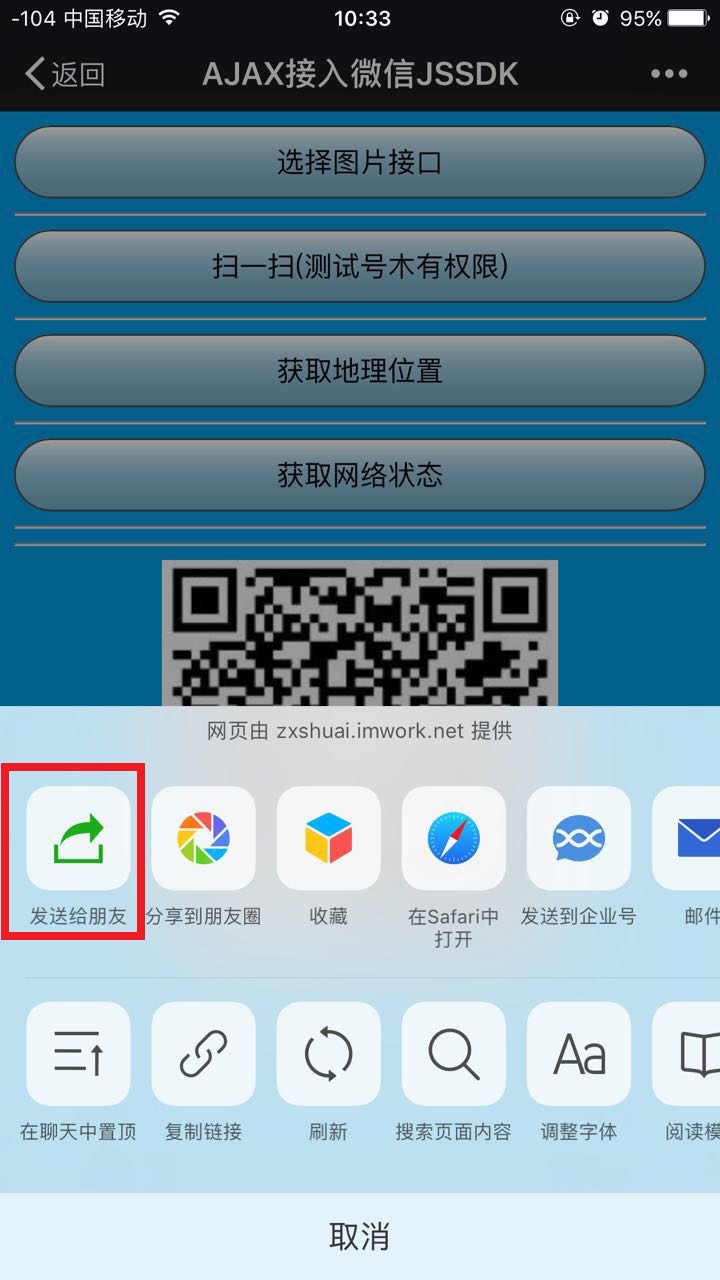Go back with the 返回 button
The height and width of the screenshot is (1280, 720).
[x=64, y=74]
